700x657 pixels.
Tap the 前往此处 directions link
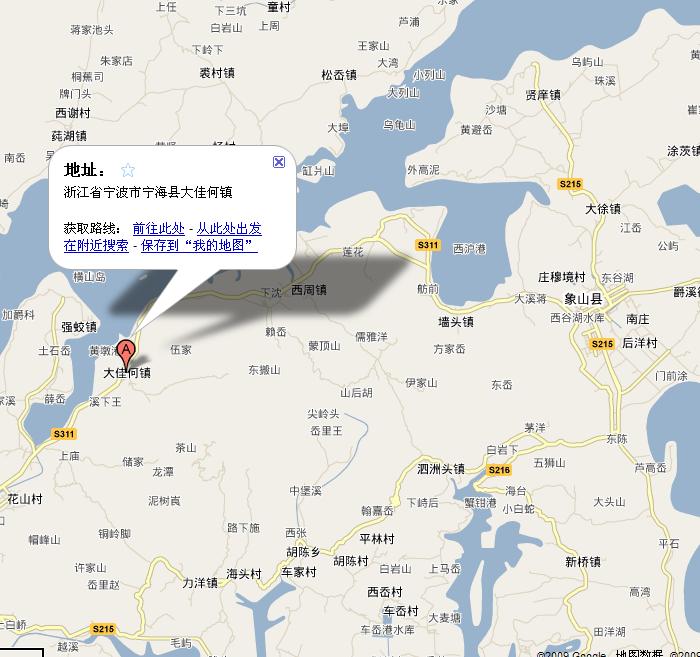point(158,228)
